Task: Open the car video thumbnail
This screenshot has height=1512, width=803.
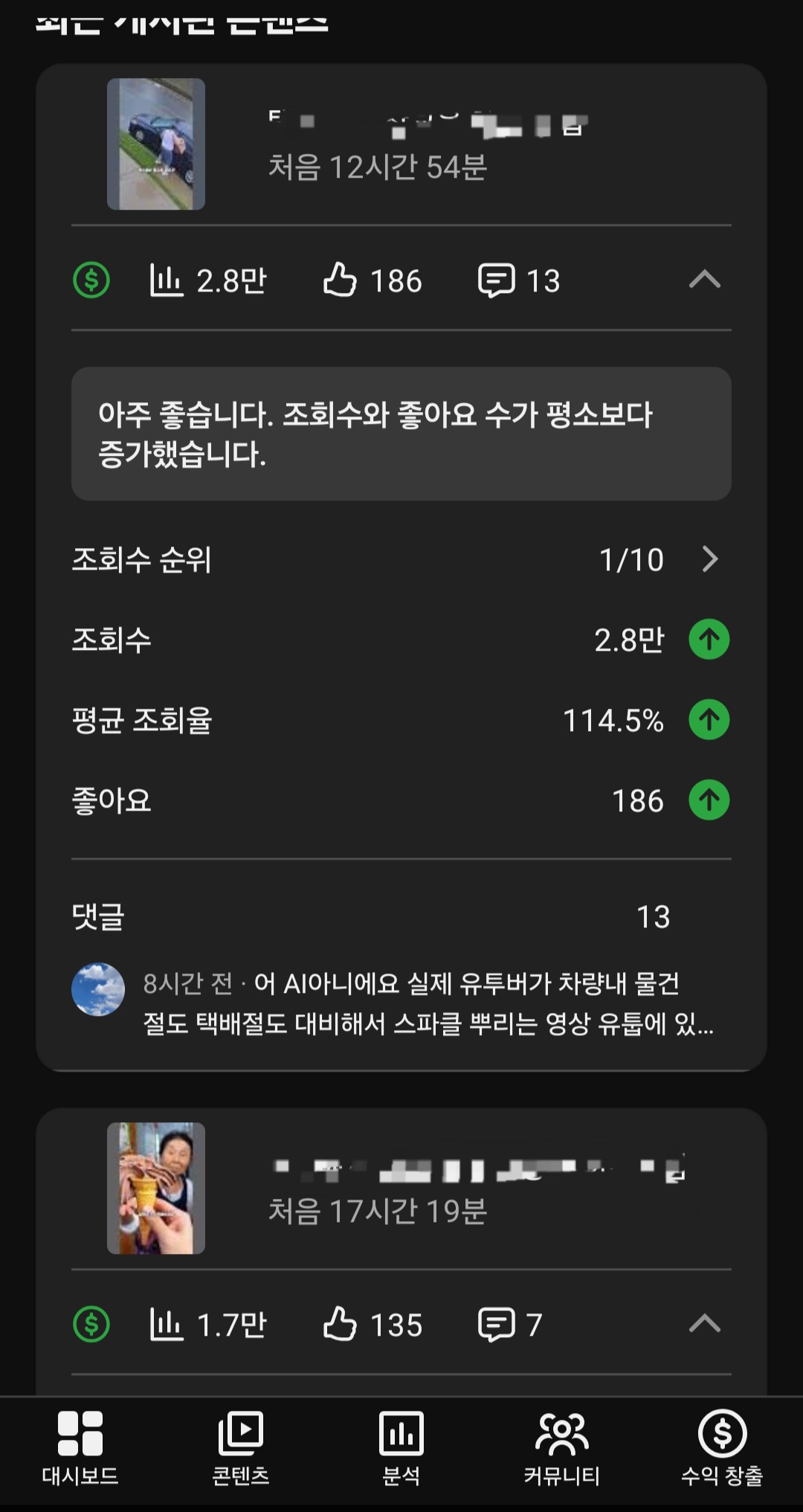Action: pos(156,144)
